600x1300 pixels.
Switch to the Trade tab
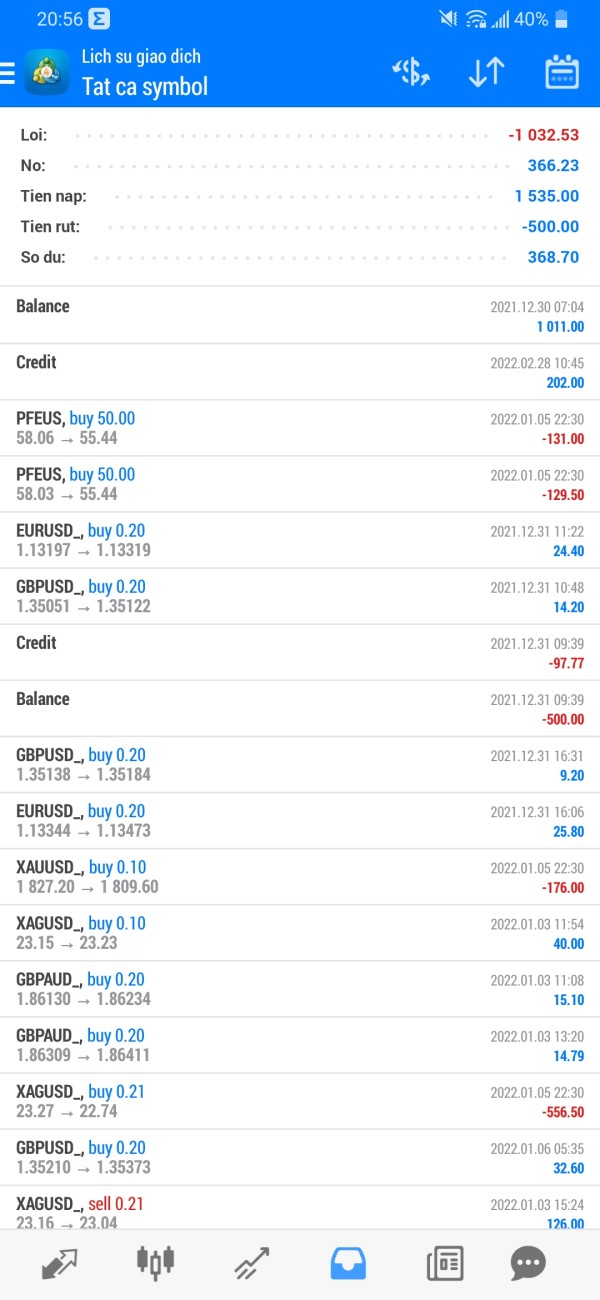coord(251,1263)
